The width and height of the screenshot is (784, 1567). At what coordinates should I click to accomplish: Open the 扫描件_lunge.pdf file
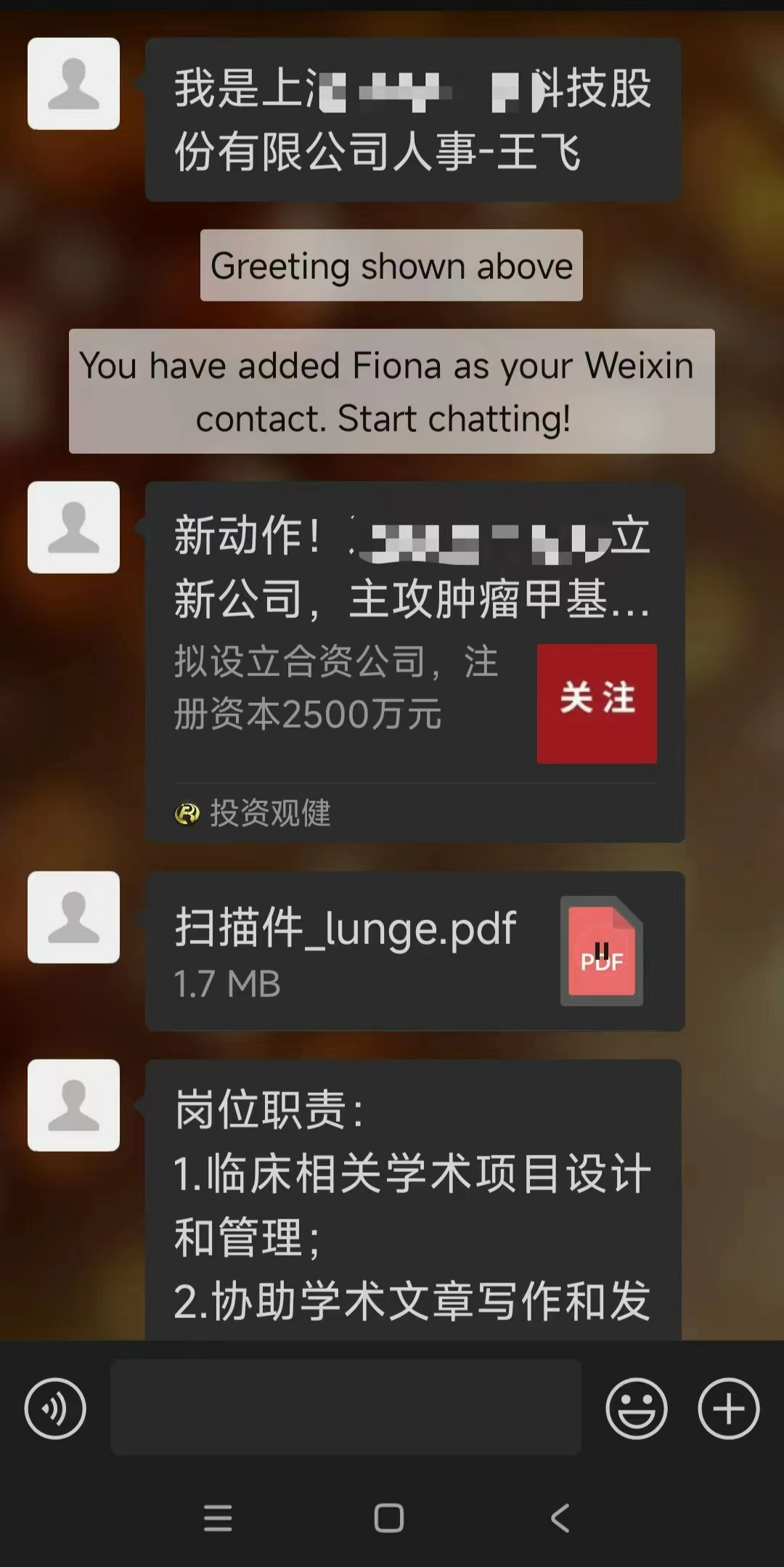(x=415, y=951)
